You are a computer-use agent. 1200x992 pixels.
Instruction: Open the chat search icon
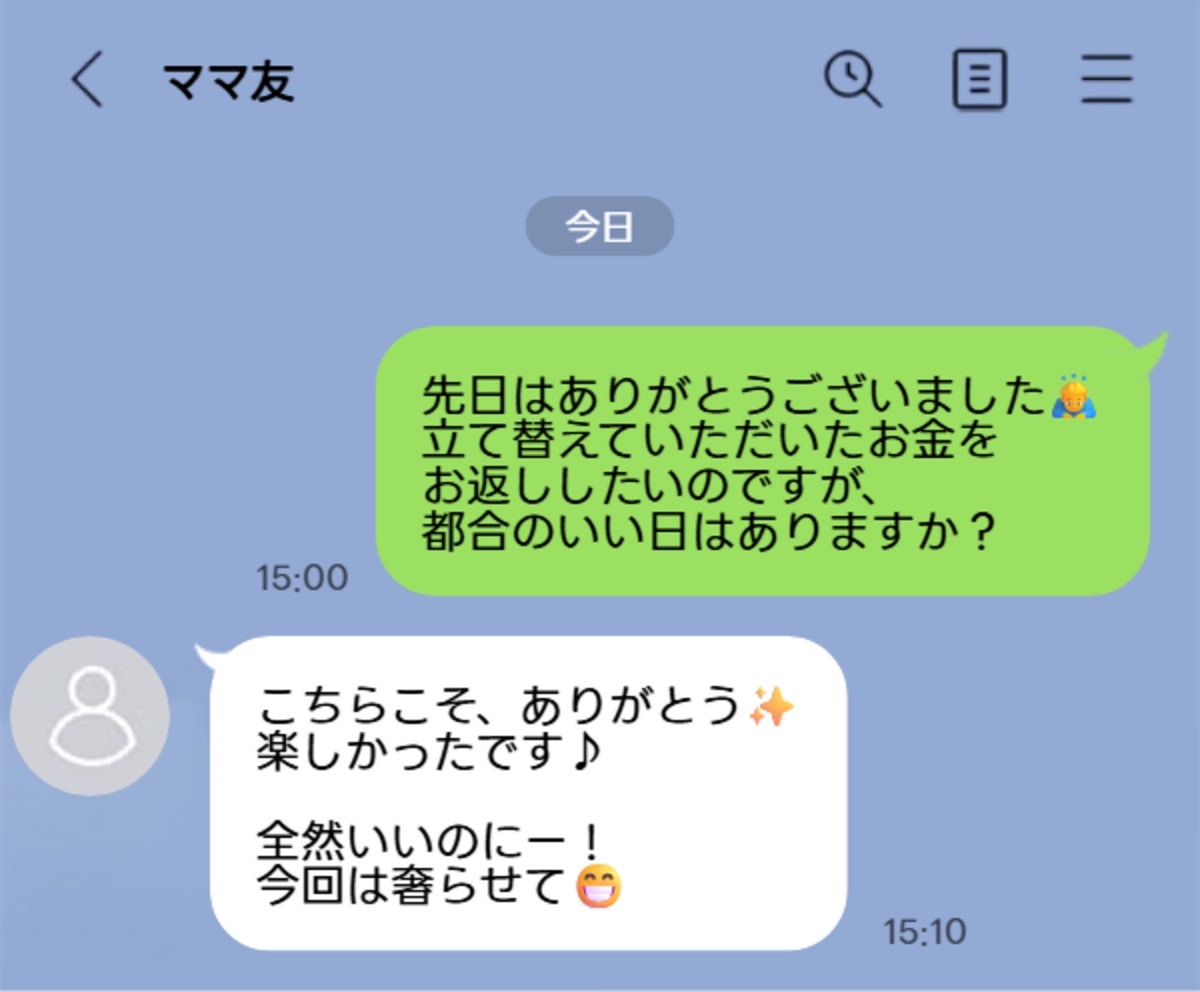852,80
